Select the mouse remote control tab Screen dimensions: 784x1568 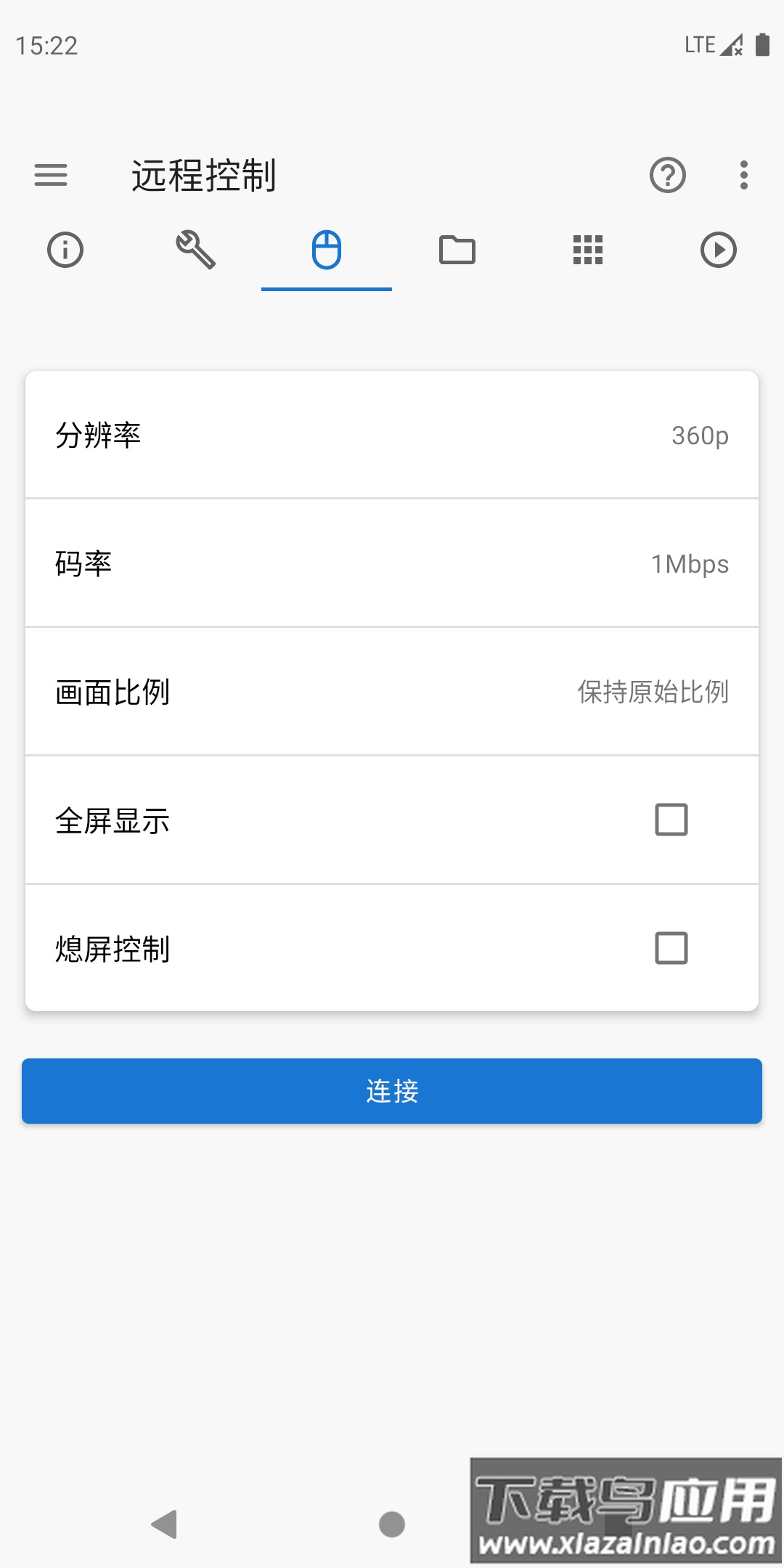326,250
